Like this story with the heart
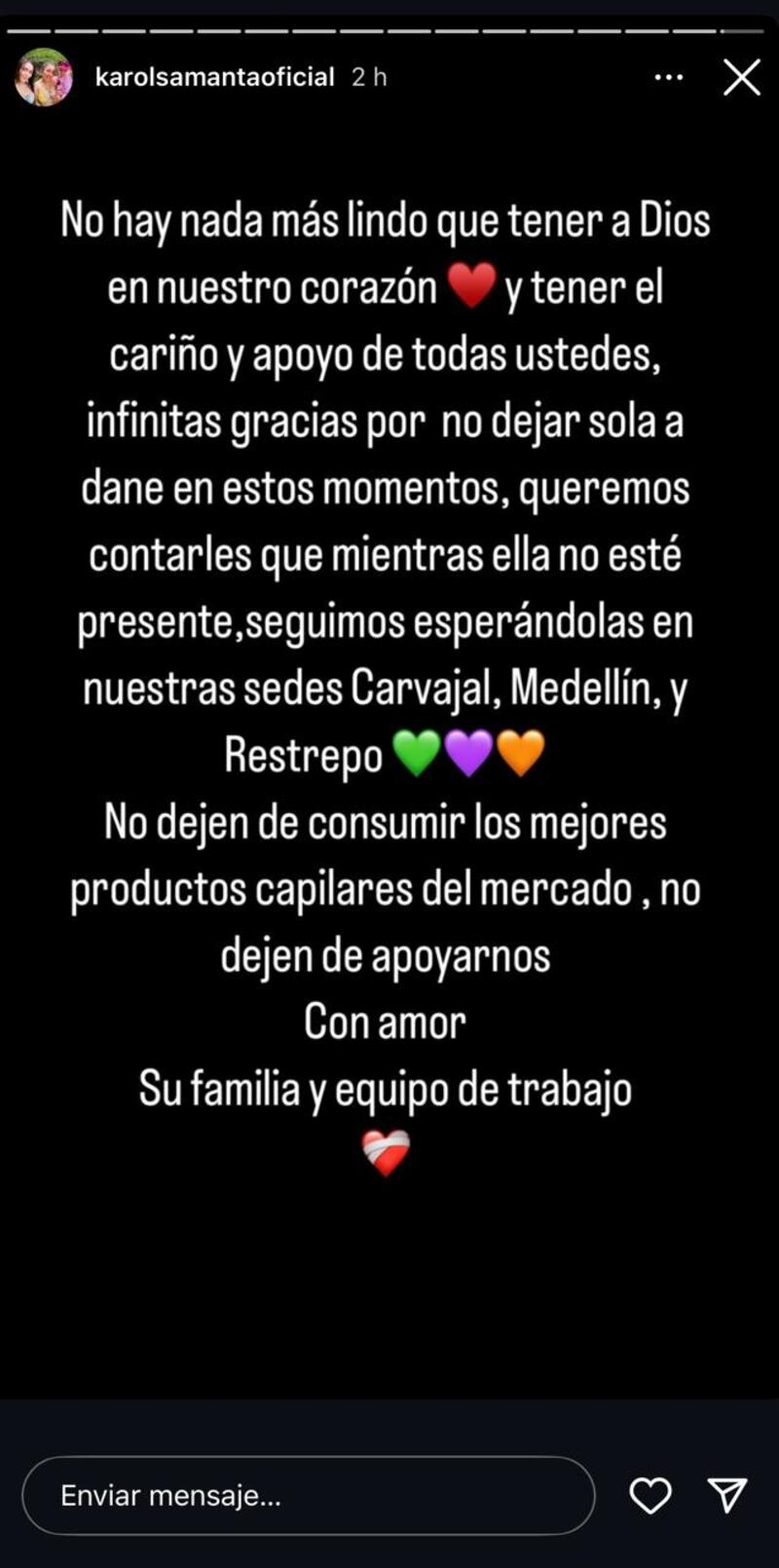 [649, 1496]
